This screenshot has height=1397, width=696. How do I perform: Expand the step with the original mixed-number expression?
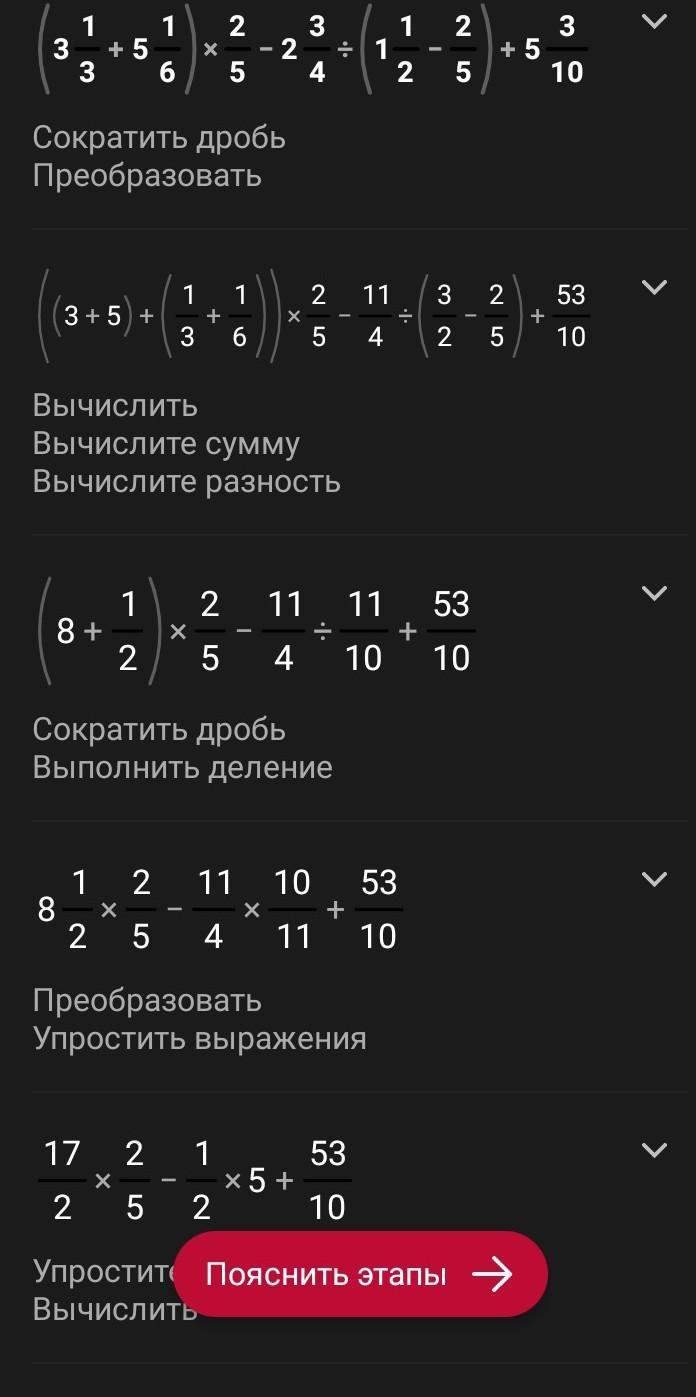click(x=654, y=21)
